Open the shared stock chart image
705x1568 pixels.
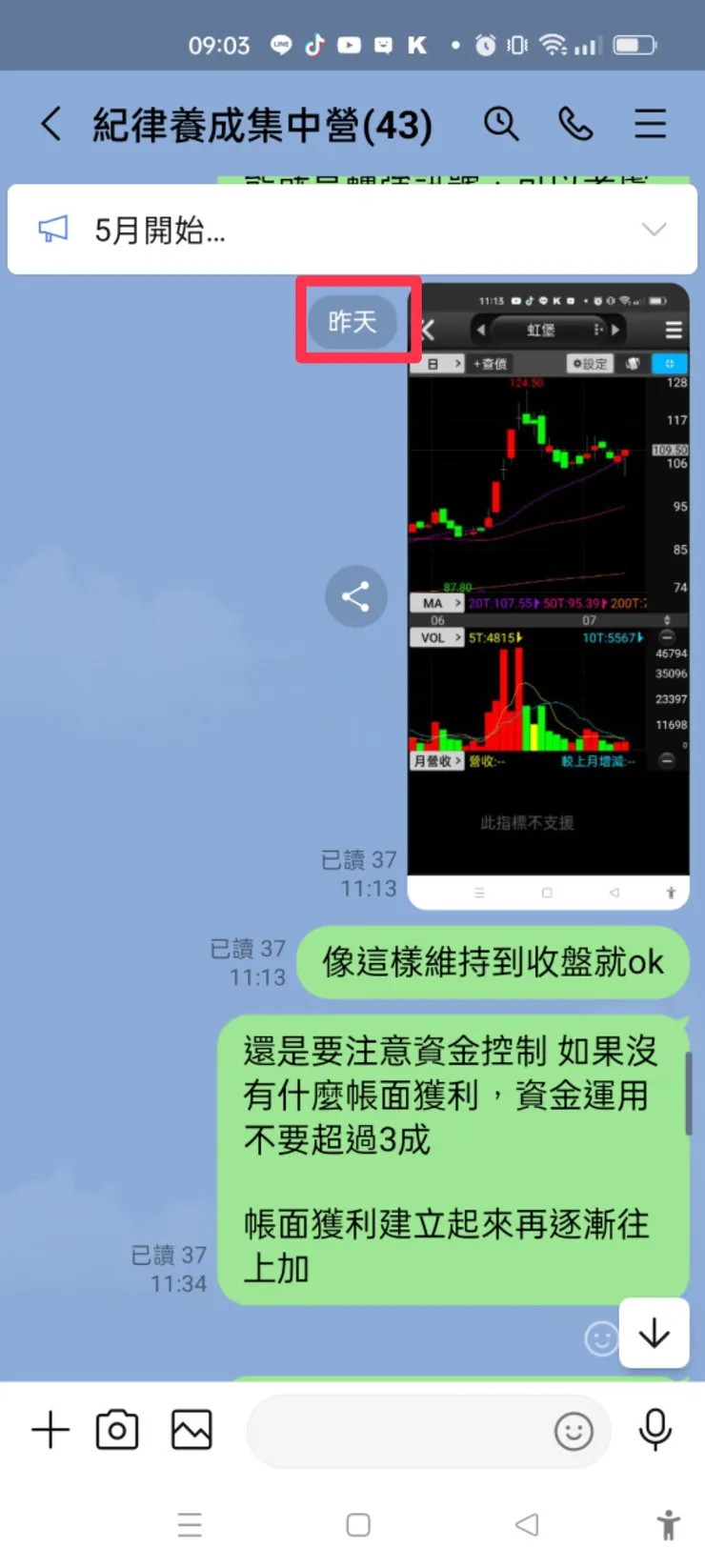[548, 591]
